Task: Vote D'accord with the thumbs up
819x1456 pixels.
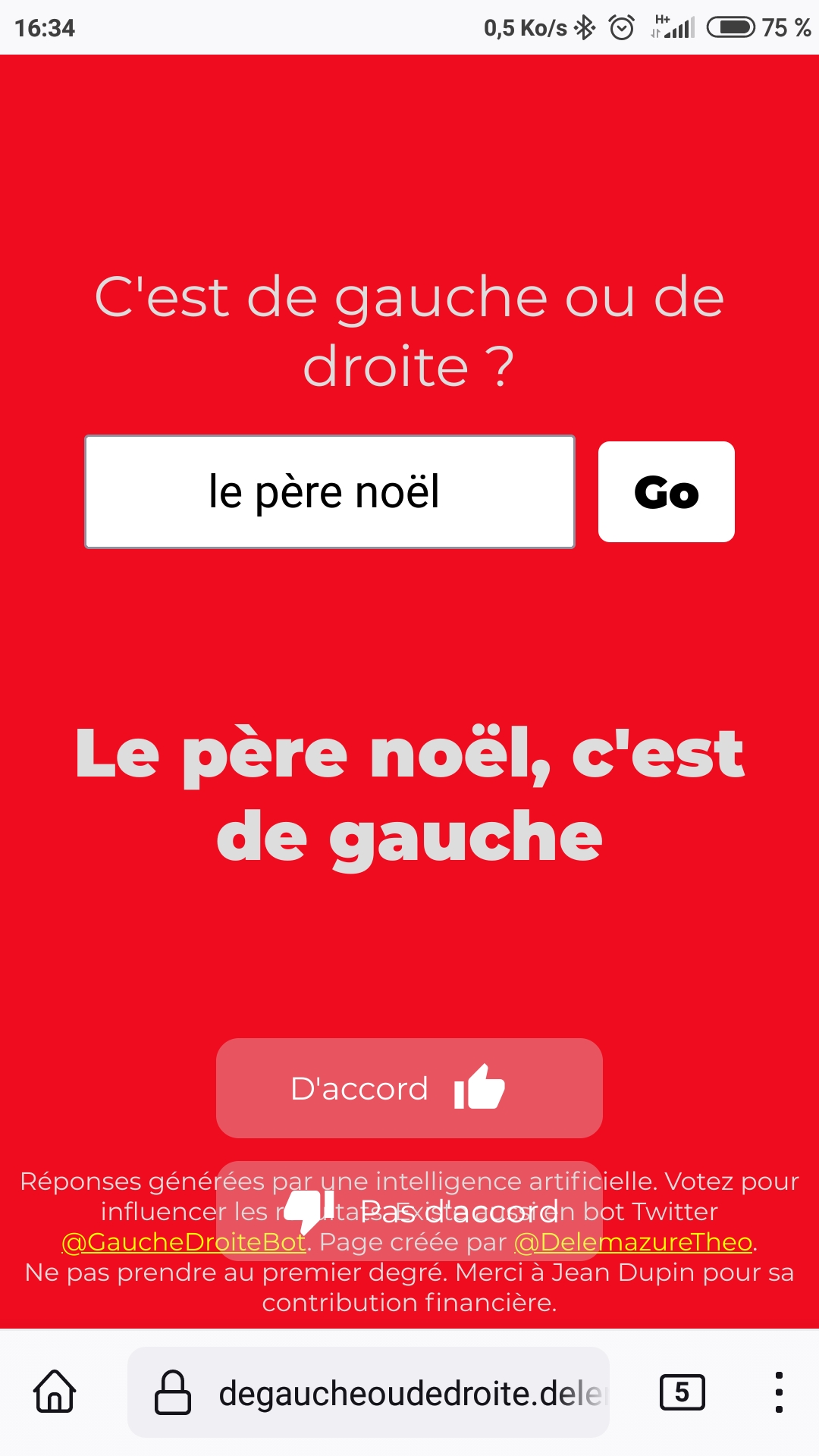Action: pos(409,1087)
